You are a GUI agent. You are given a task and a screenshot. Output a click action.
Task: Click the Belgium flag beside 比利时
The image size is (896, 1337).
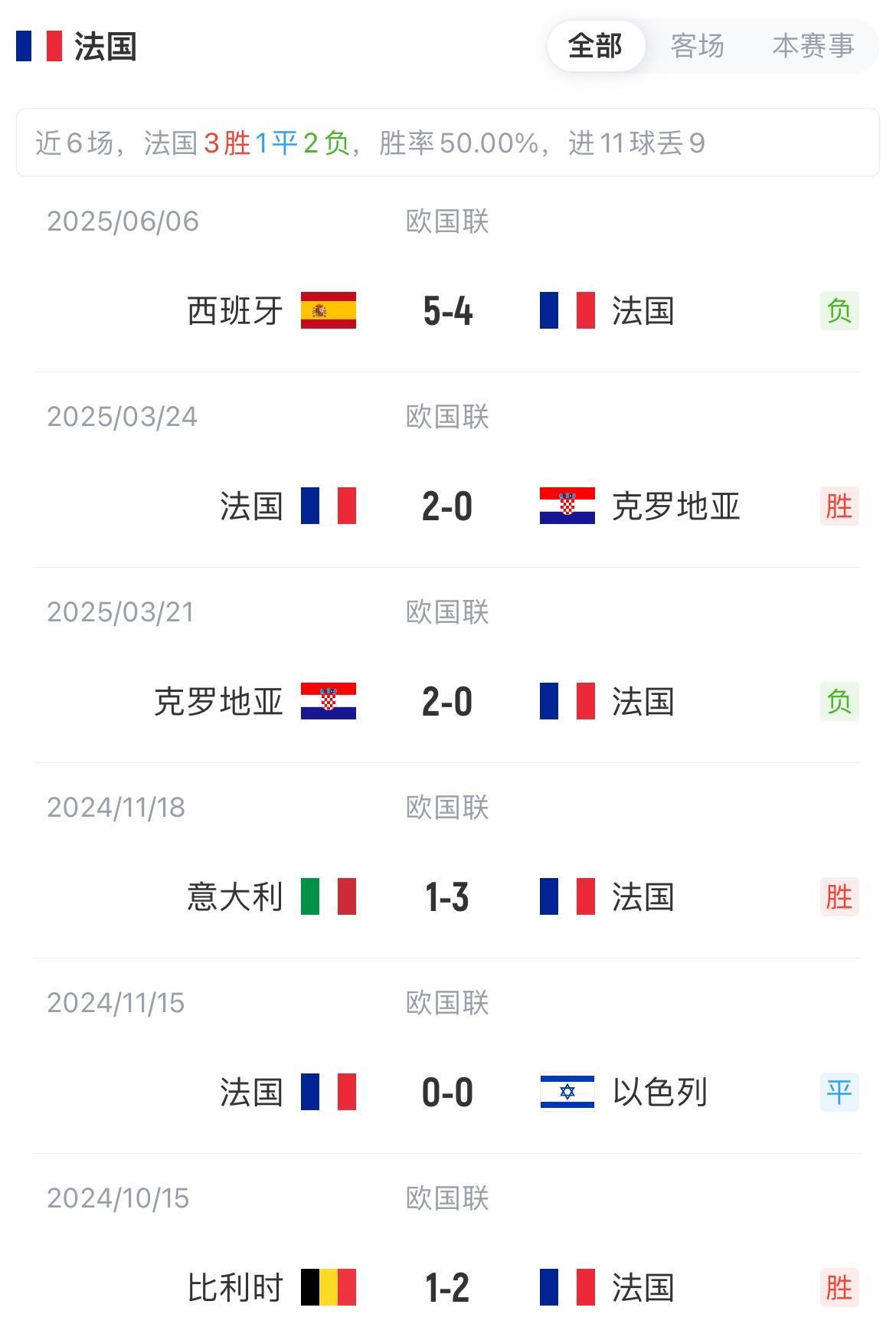coord(329,1288)
